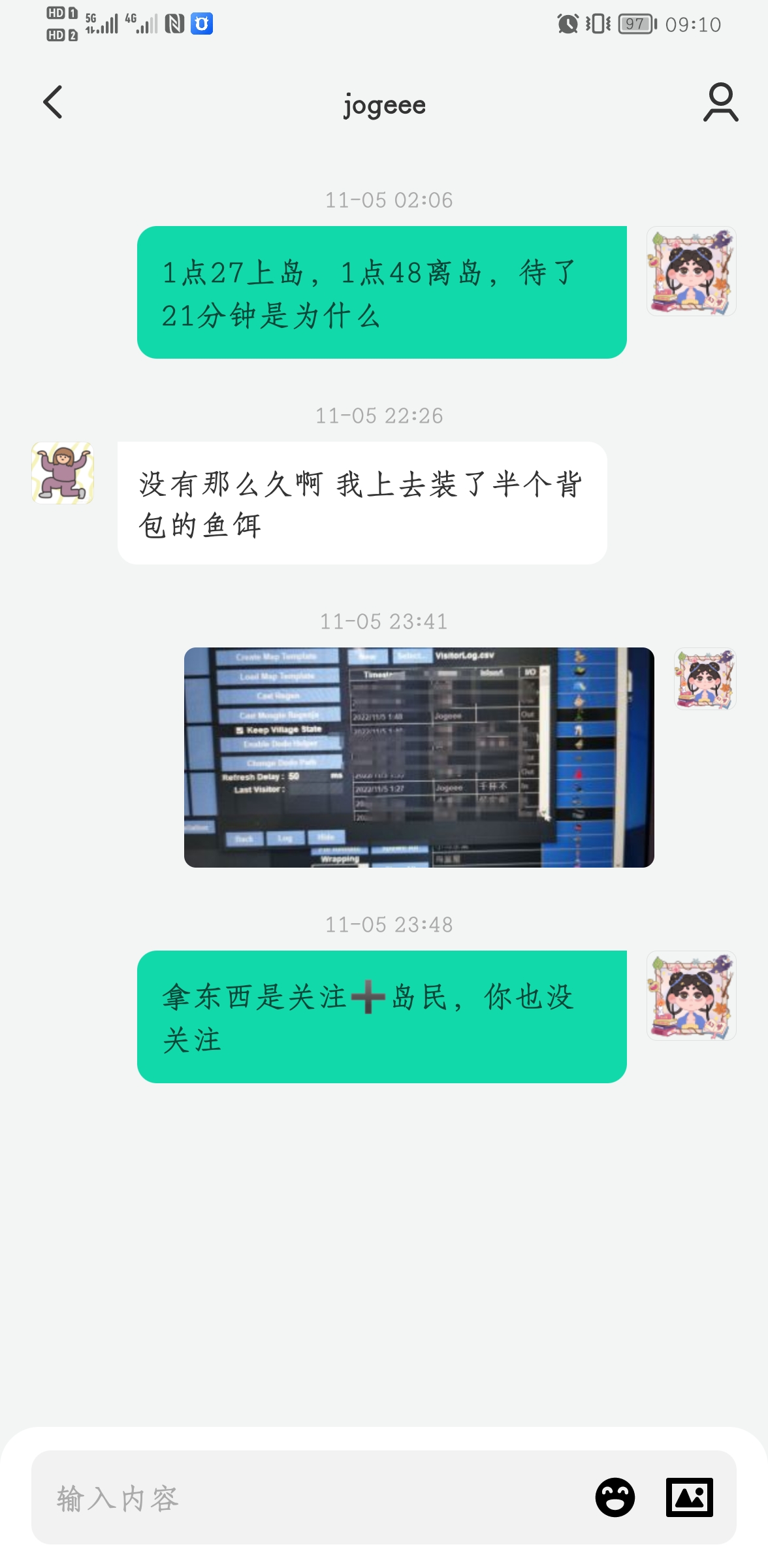The width and height of the screenshot is (768, 1568).
Task: Open jogeee's profile icon in header
Action: [x=720, y=103]
